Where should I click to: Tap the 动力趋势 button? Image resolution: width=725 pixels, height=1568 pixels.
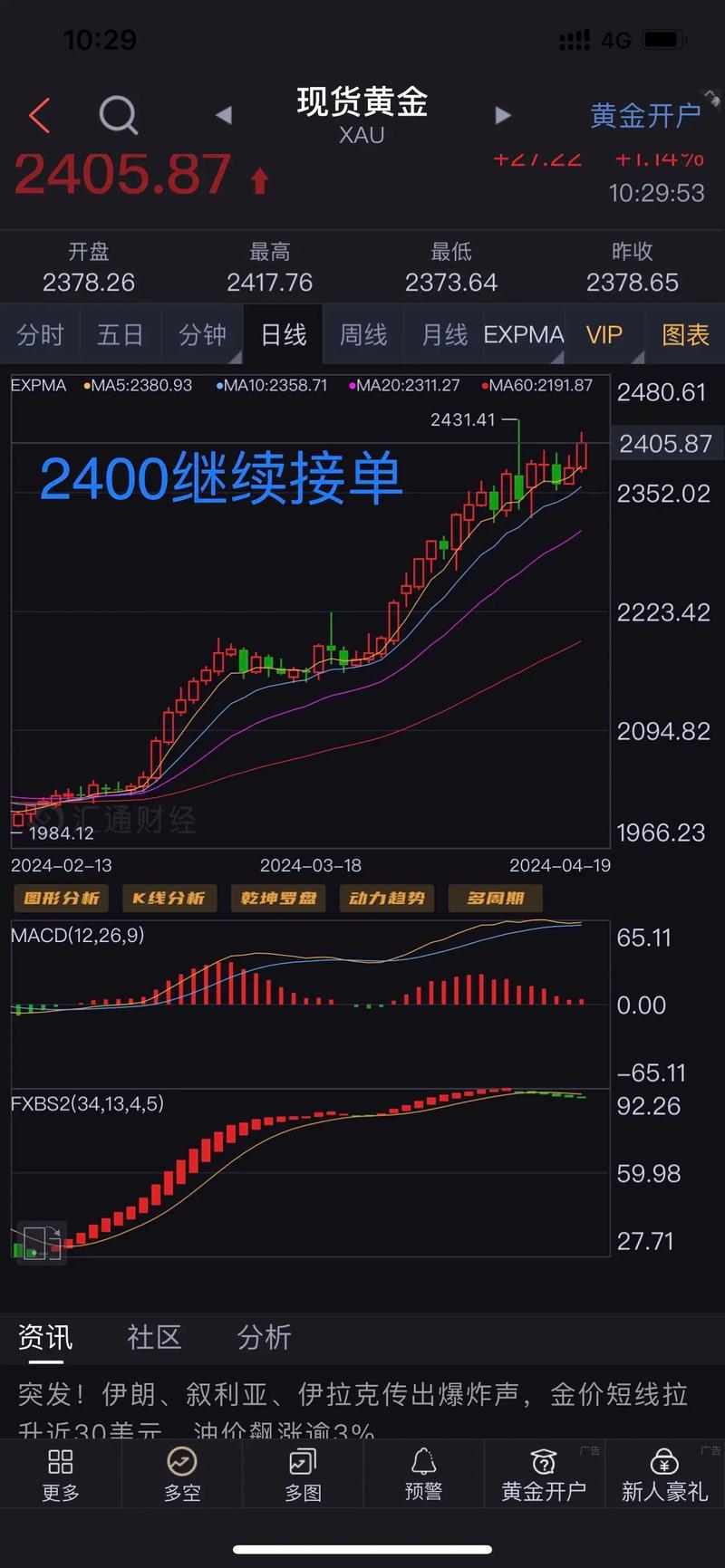(387, 898)
